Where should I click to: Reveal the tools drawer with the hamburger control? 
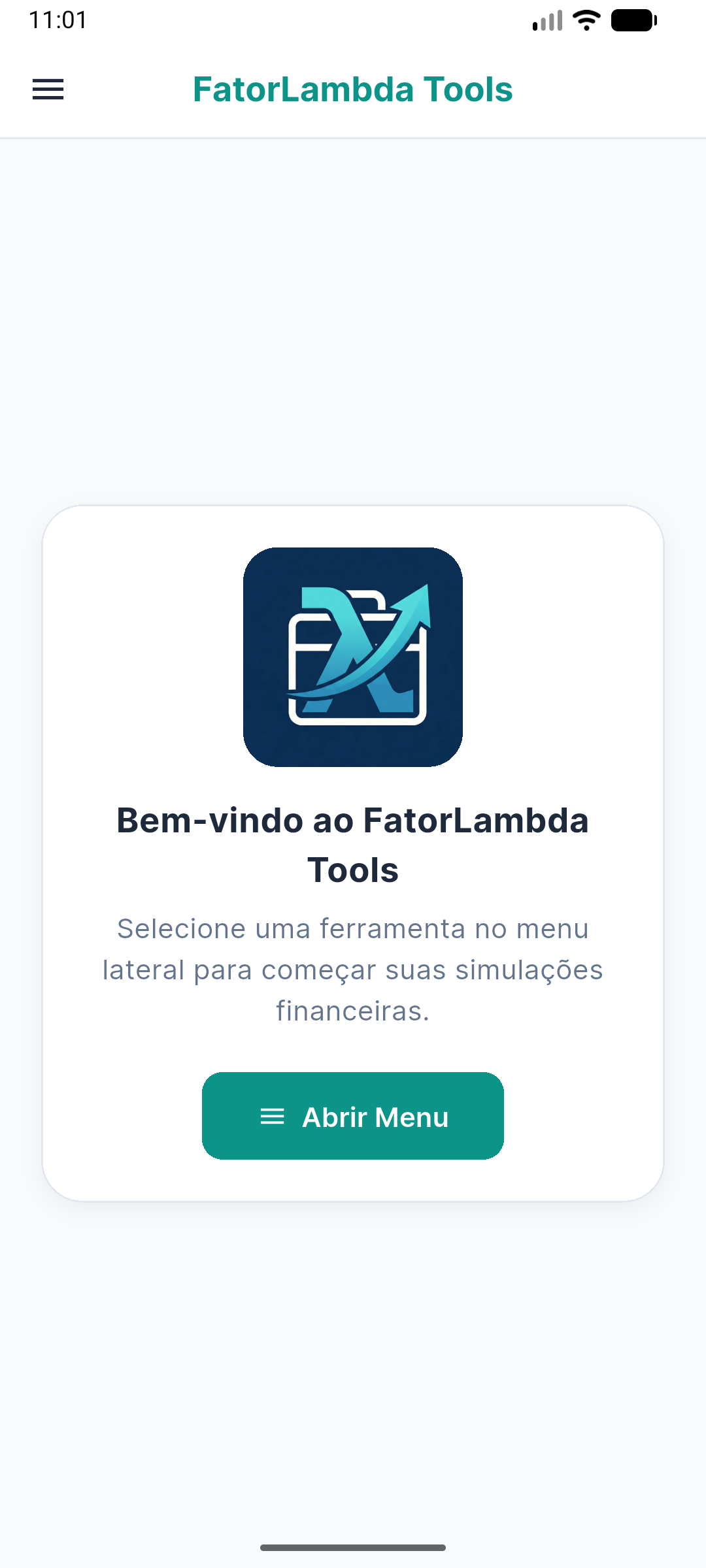click(x=48, y=90)
